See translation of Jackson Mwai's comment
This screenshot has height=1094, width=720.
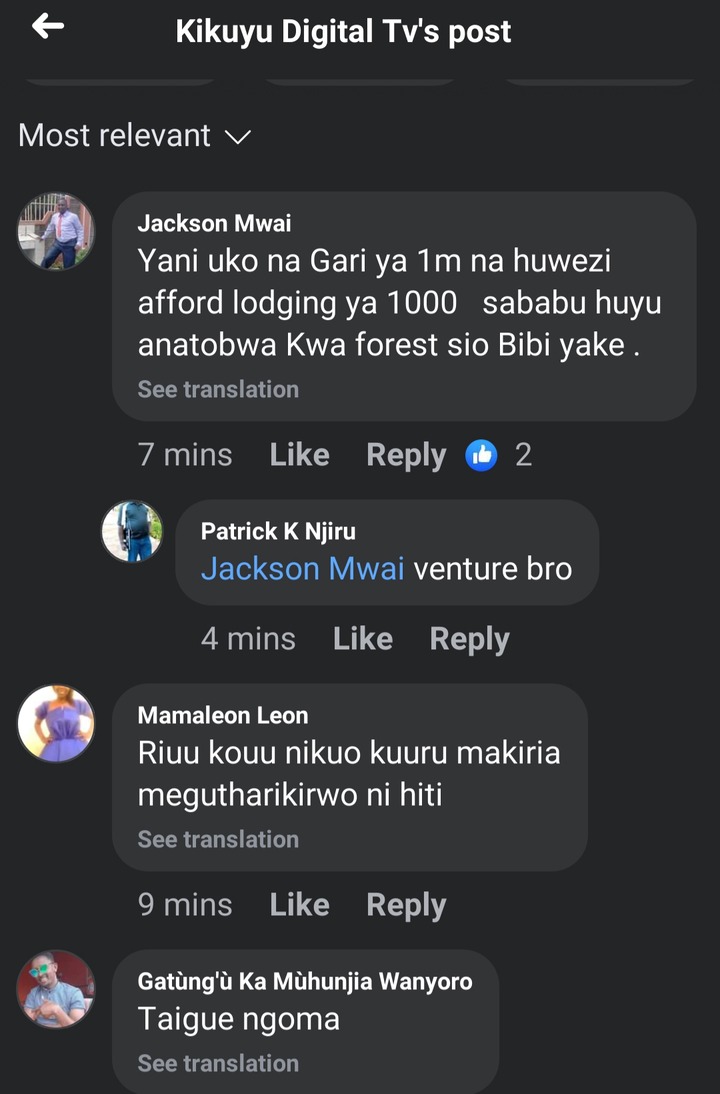pyautogui.click(x=218, y=389)
